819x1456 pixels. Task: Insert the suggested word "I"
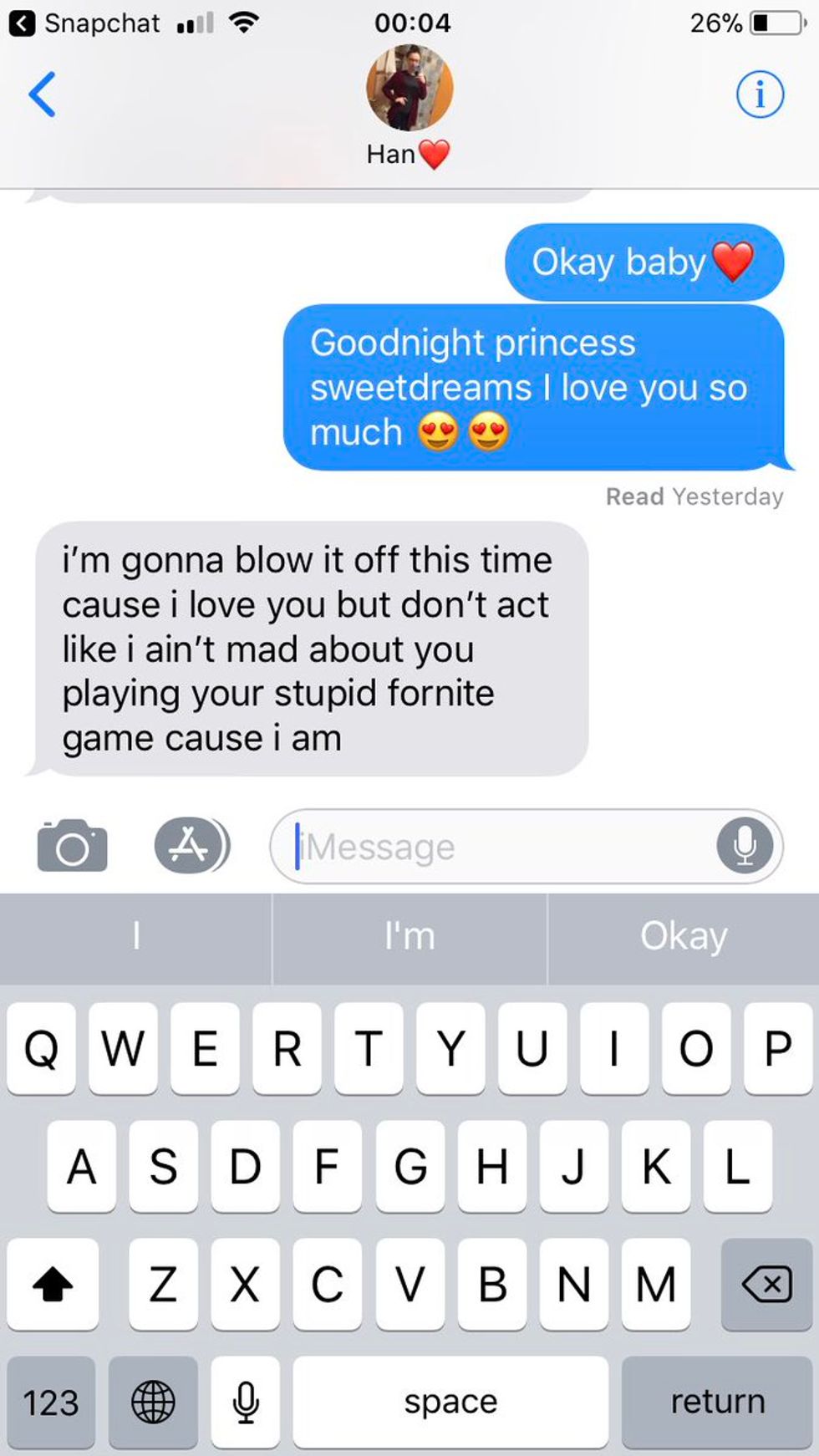tap(136, 937)
